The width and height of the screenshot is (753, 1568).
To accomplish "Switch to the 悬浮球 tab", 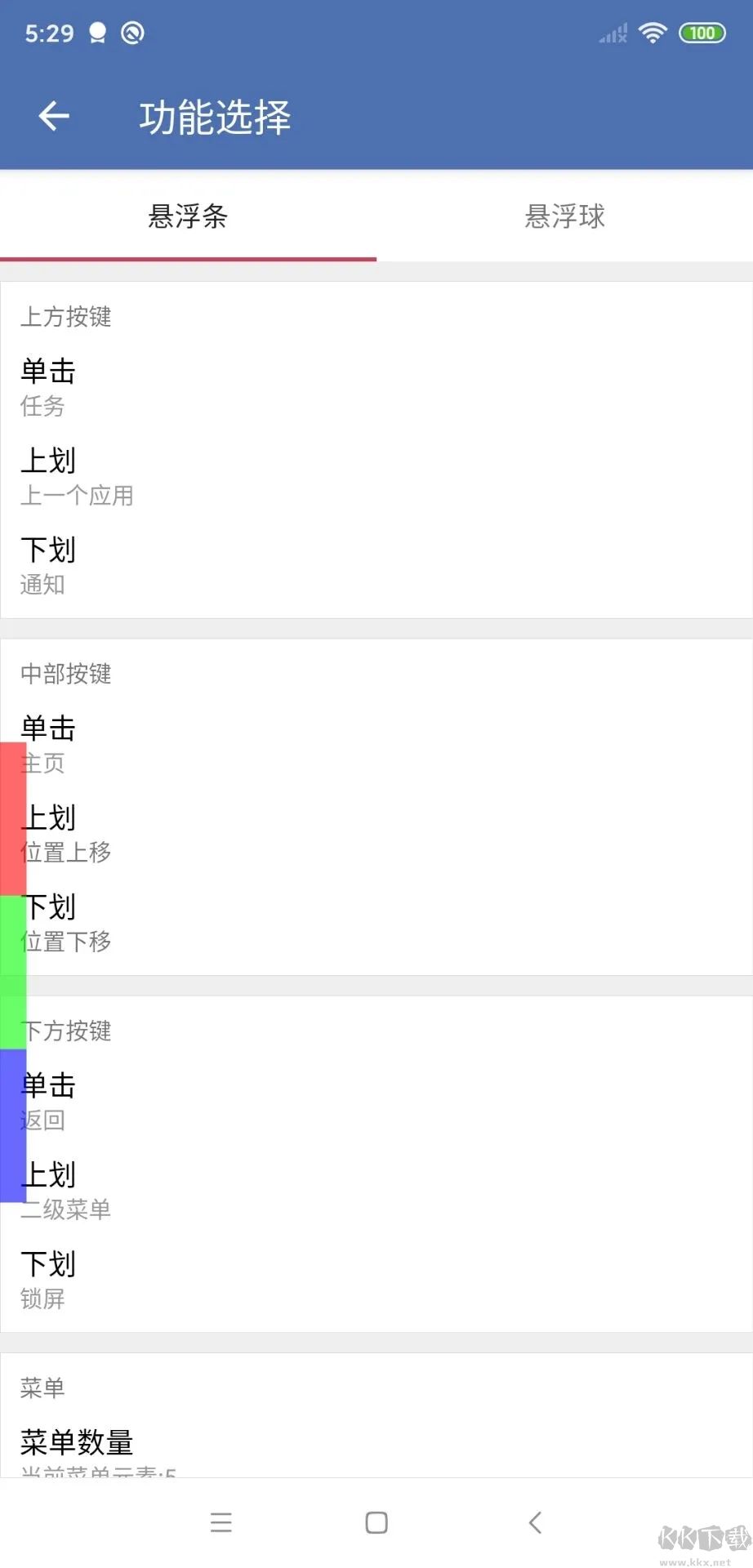I will point(564,216).
